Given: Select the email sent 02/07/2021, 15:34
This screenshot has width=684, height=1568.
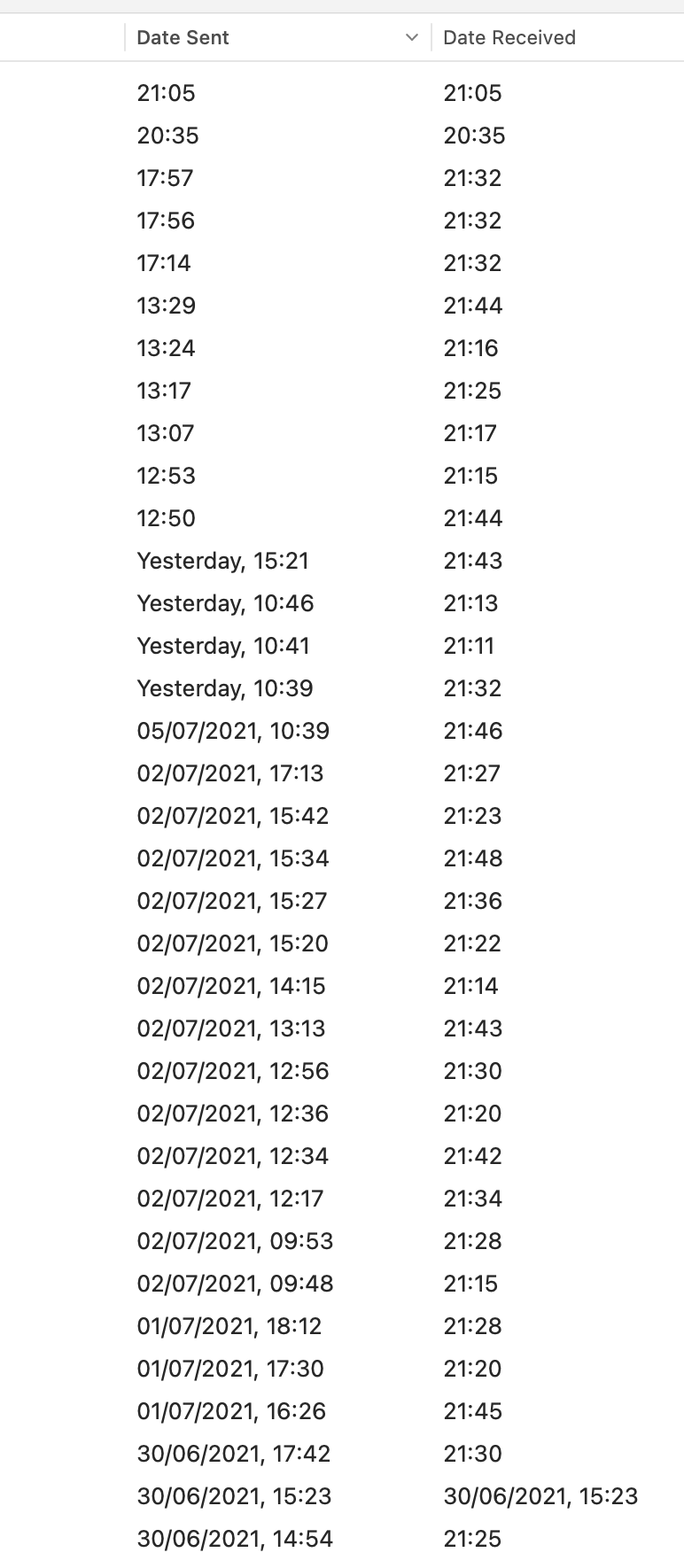Looking at the screenshot, I should (x=233, y=858).
